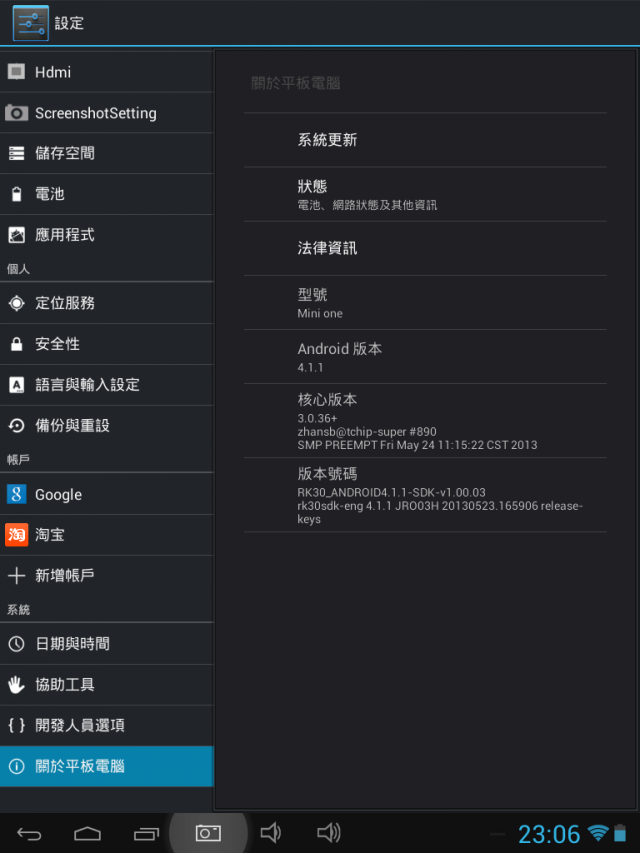The width and height of the screenshot is (640, 854).
Task: Open 開發人員選項 developer options
Action: pos(106,726)
